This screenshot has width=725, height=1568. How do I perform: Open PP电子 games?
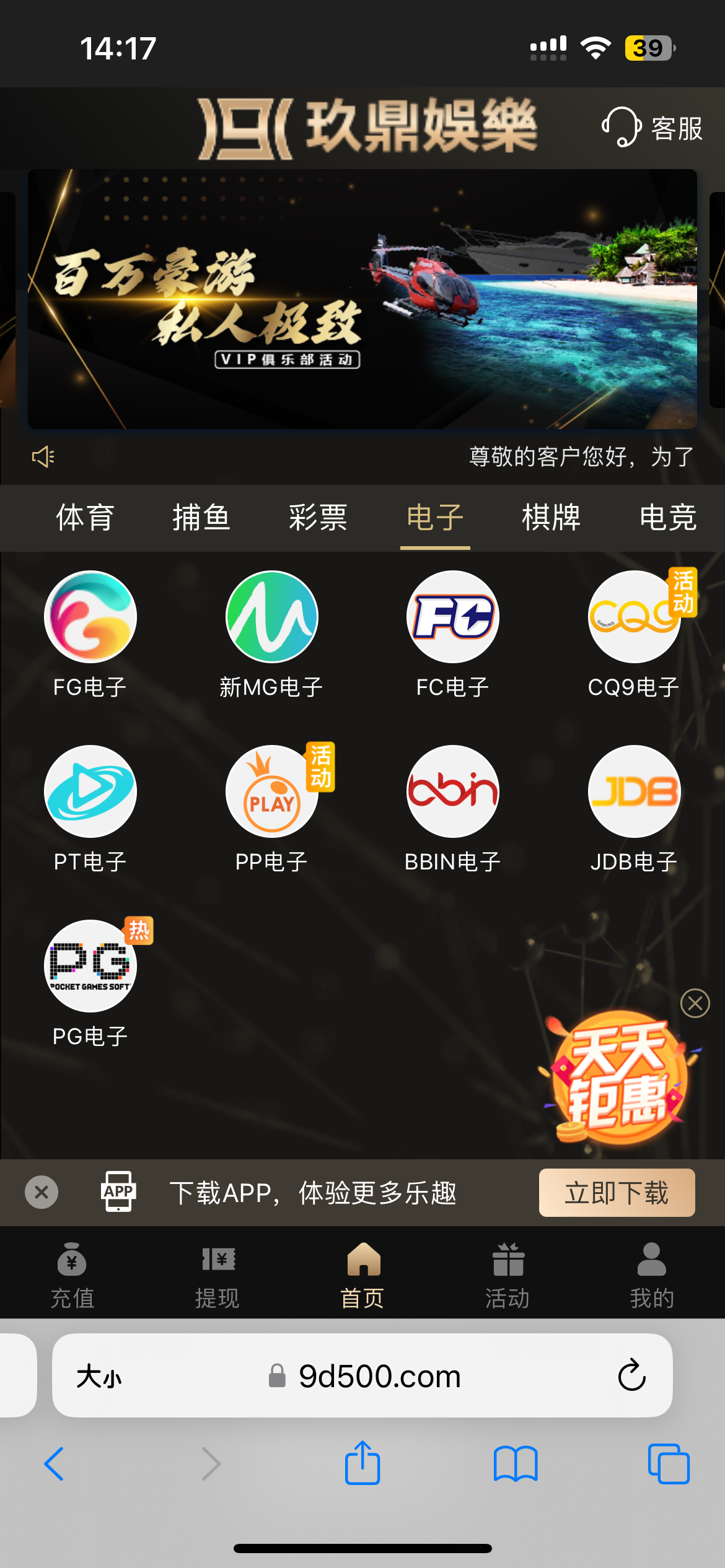tap(271, 792)
